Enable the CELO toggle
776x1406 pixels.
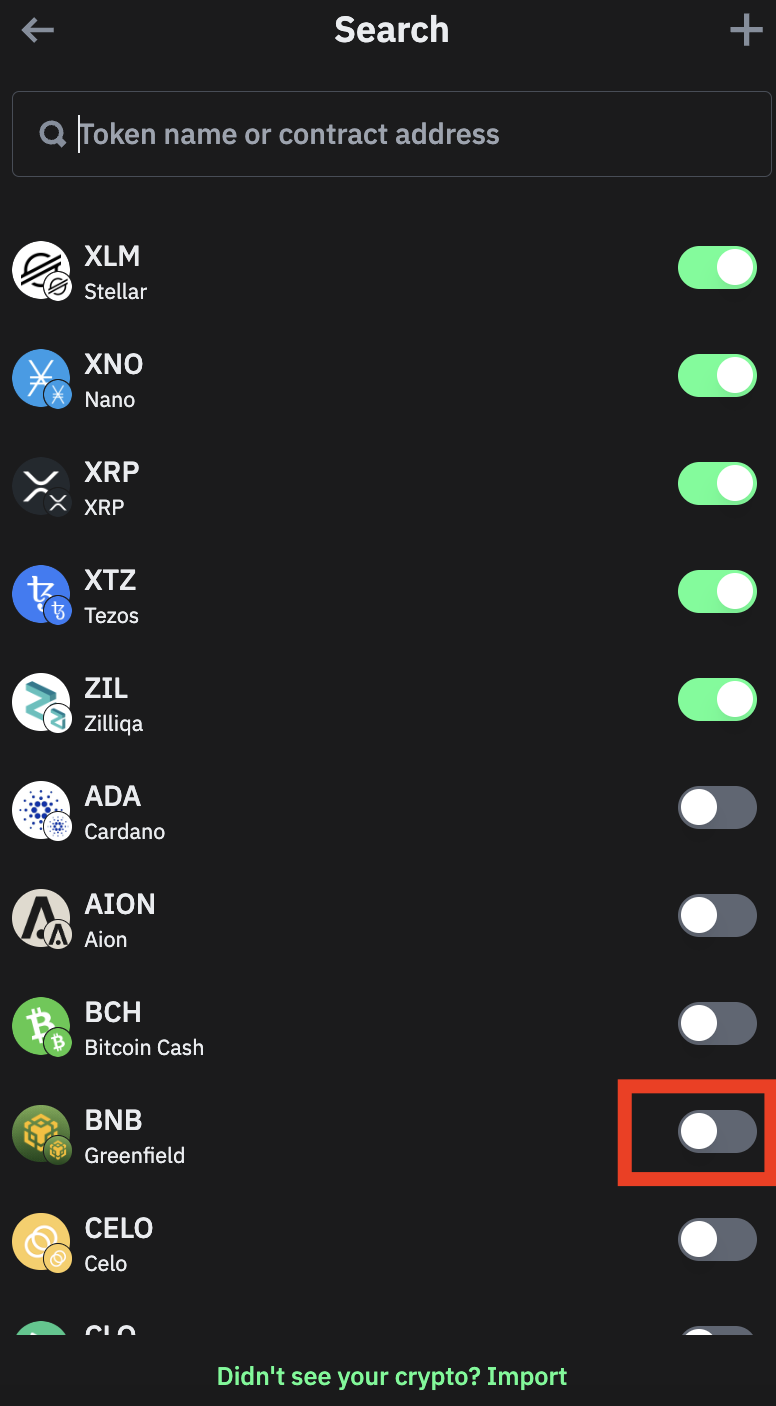pyautogui.click(x=717, y=1240)
